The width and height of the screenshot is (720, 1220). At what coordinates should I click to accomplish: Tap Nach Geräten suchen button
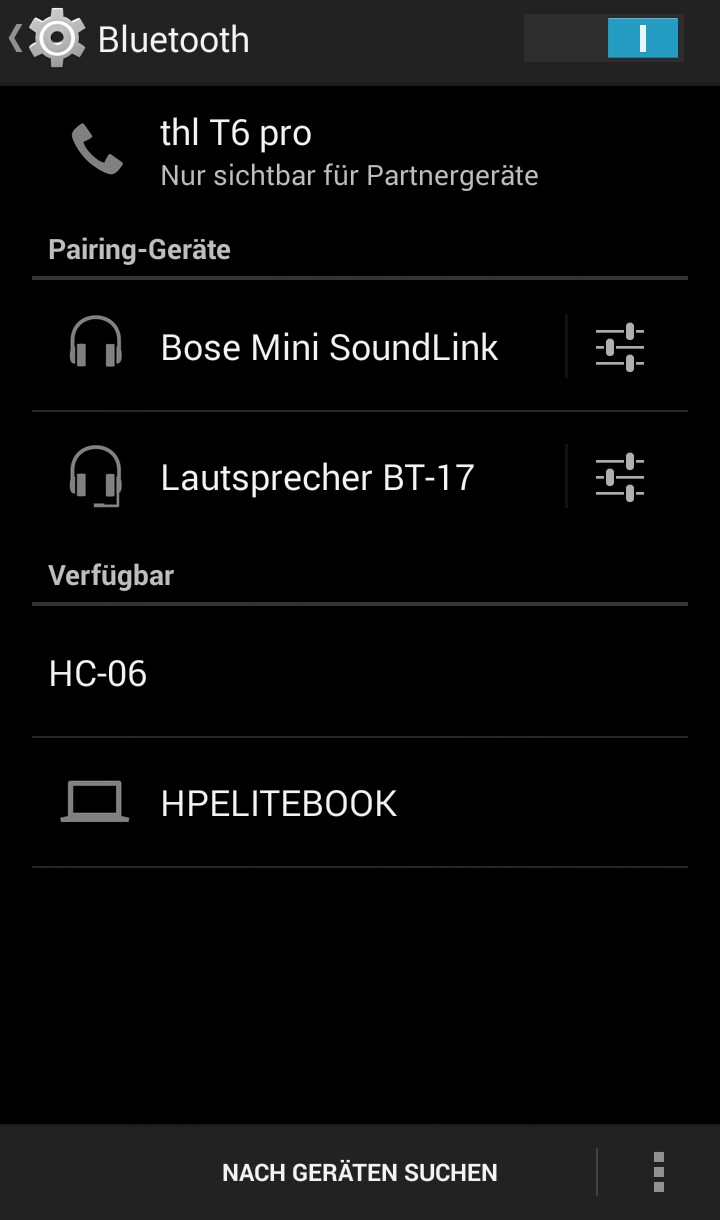tap(359, 1173)
